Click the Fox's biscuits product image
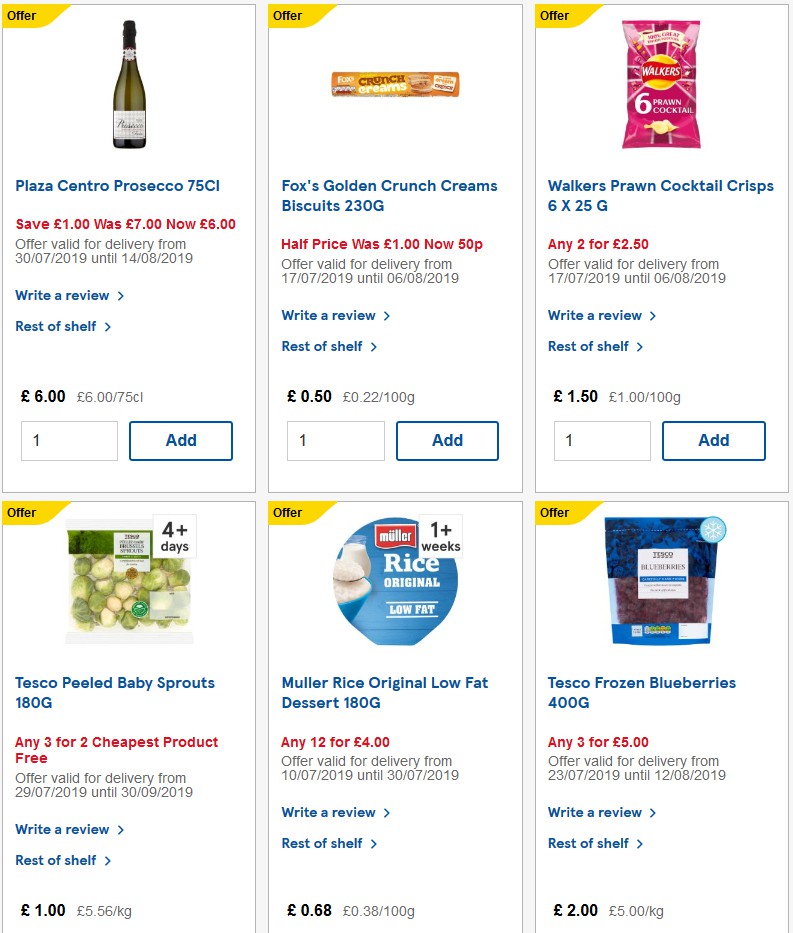Viewport: 793px width, 933px height. pyautogui.click(x=394, y=85)
